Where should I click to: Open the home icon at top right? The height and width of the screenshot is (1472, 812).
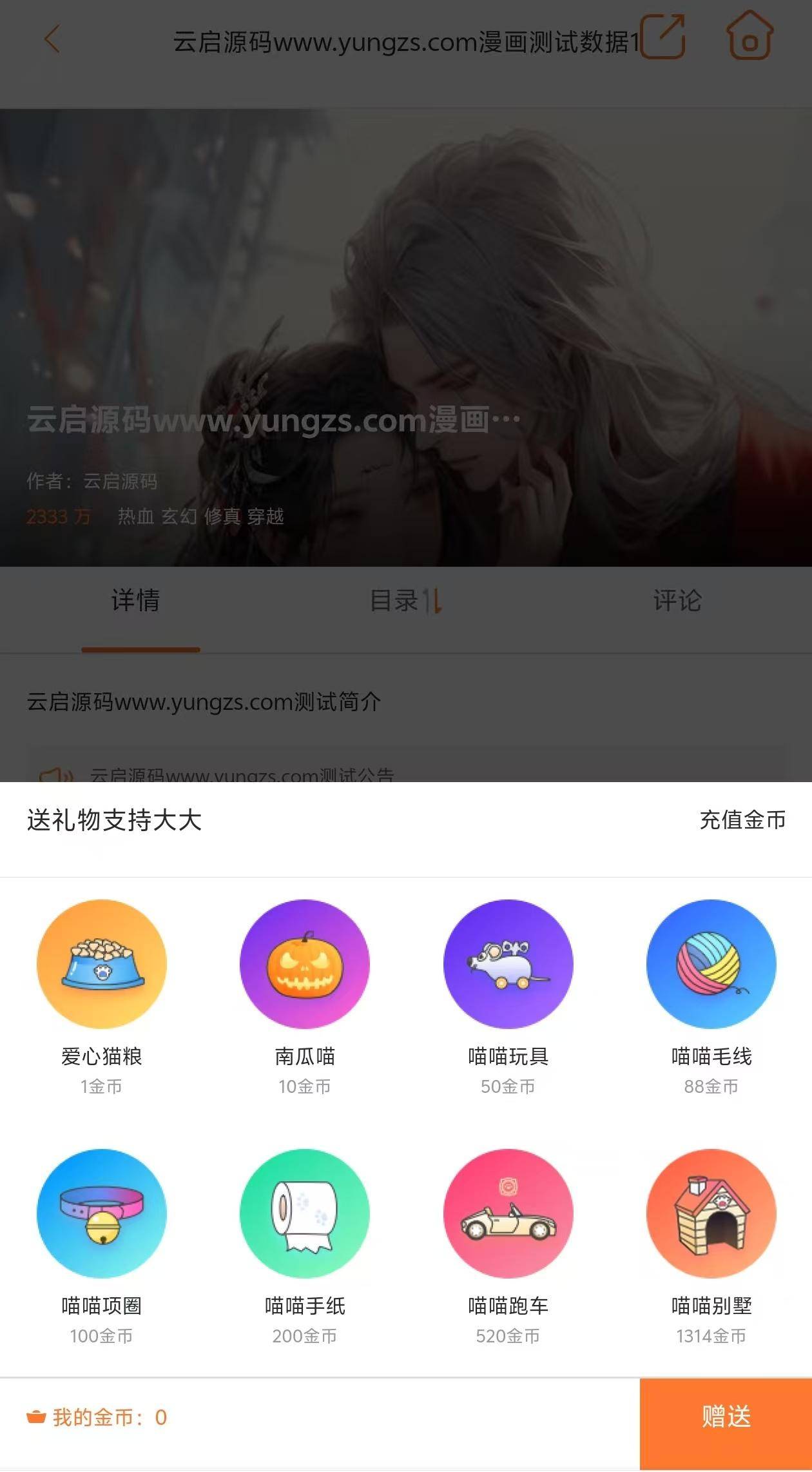tap(749, 37)
